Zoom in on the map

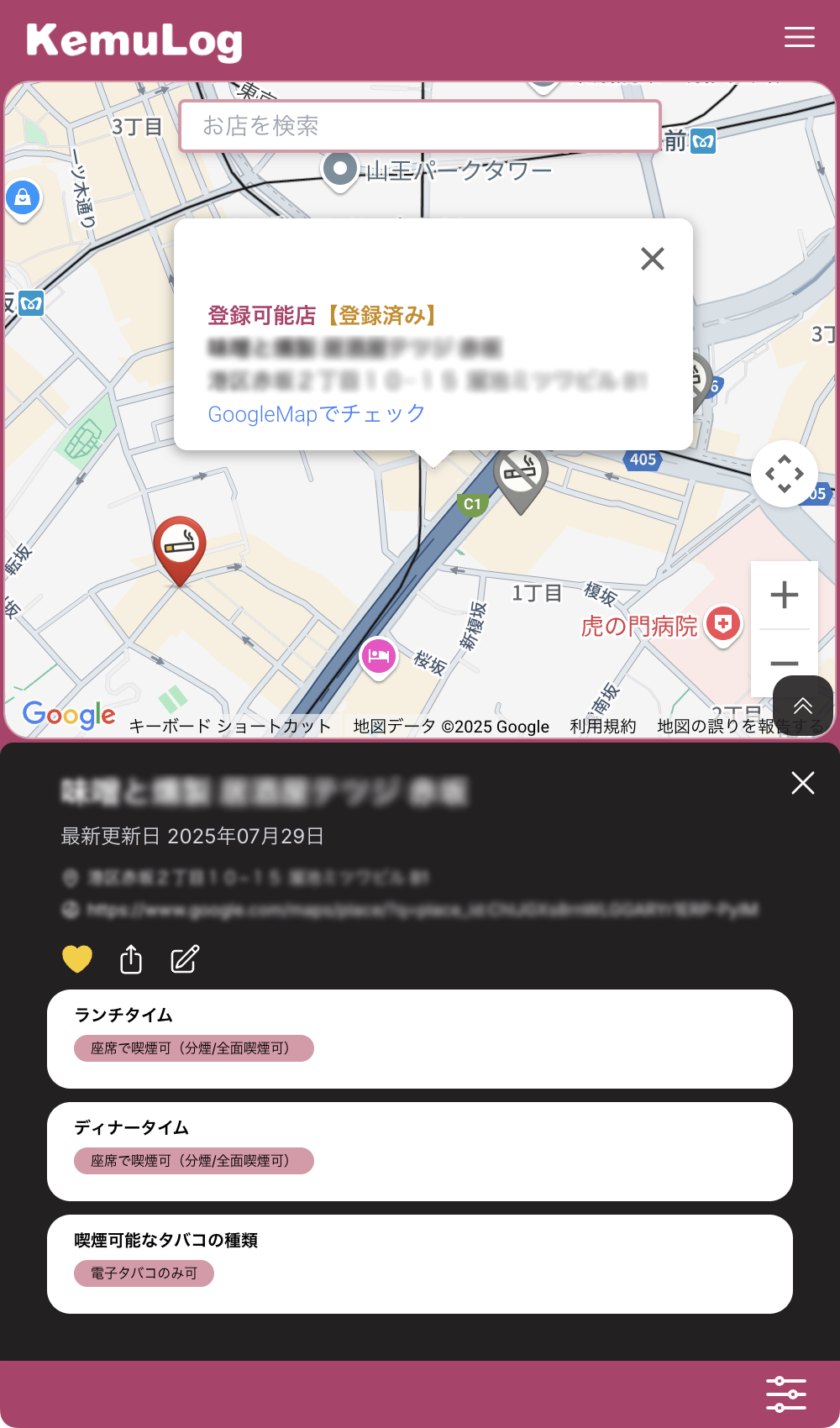[784, 595]
